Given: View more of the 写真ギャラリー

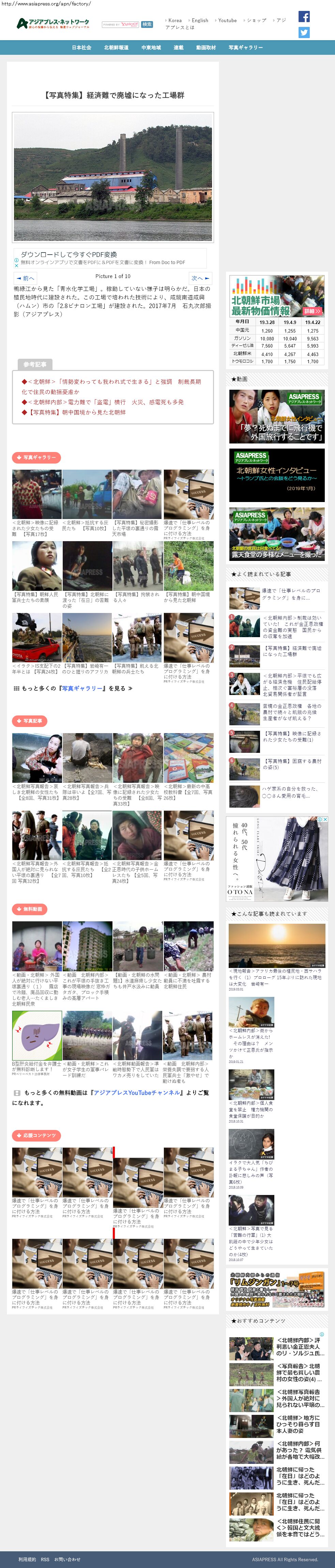Looking at the screenshot, I should click(73, 689).
